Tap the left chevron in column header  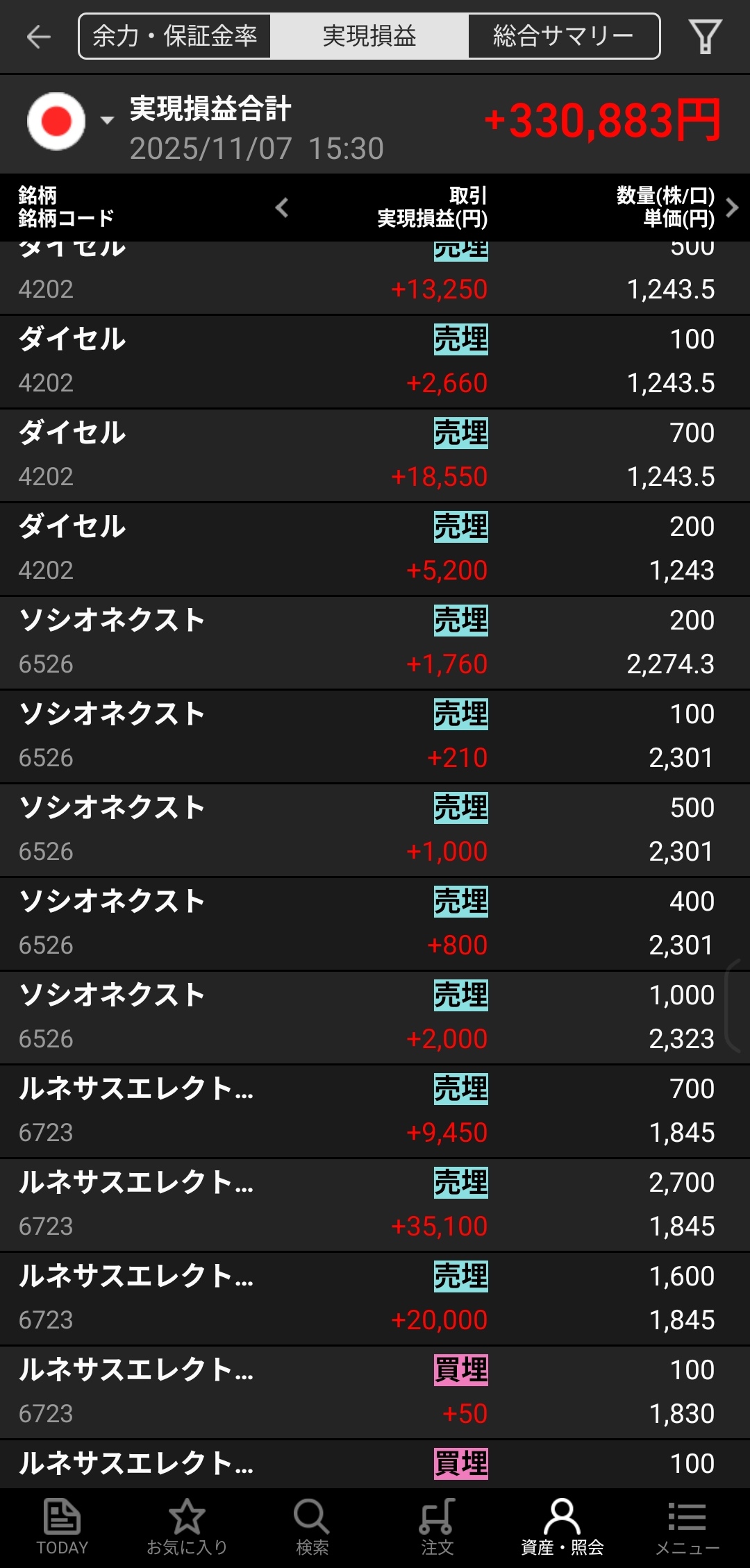[282, 208]
